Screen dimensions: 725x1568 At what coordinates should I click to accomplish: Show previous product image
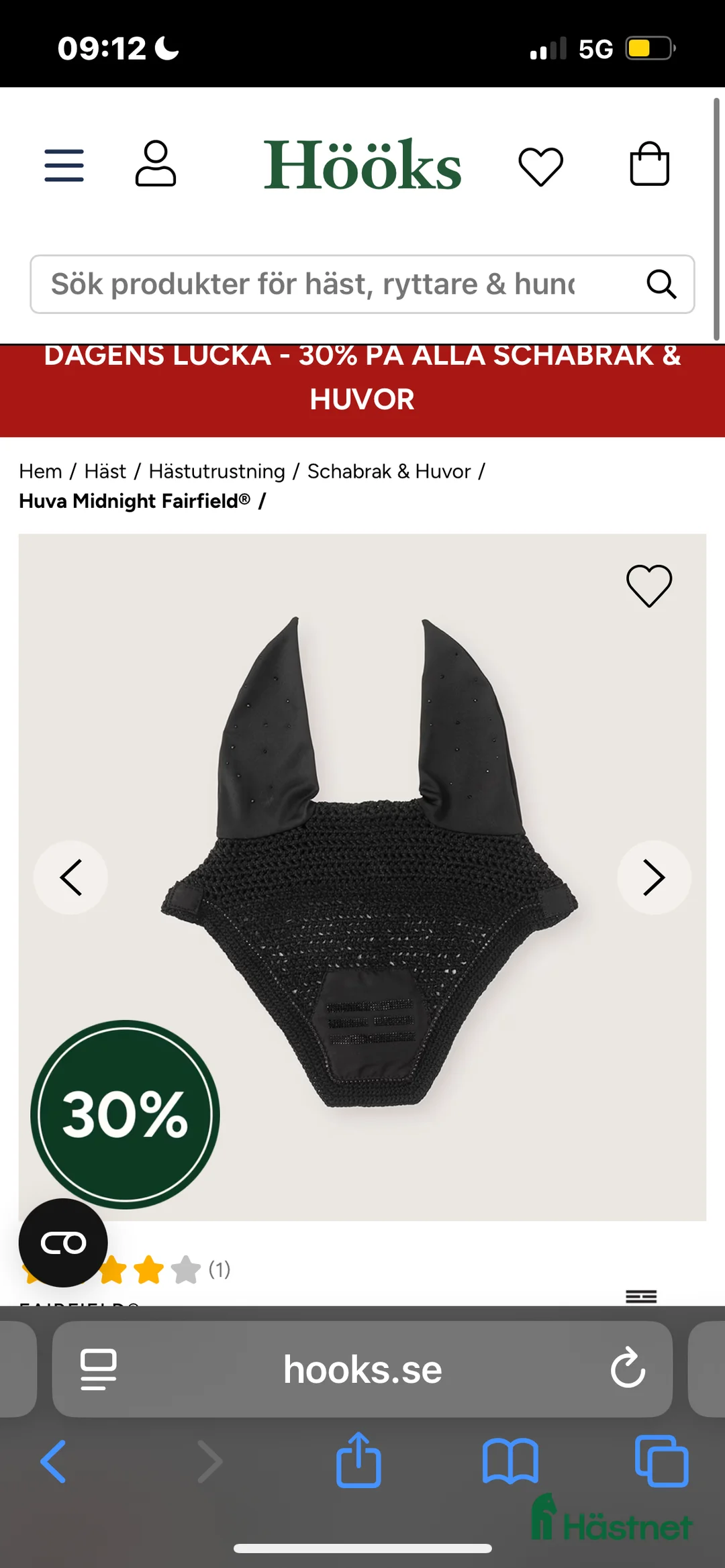coord(70,877)
